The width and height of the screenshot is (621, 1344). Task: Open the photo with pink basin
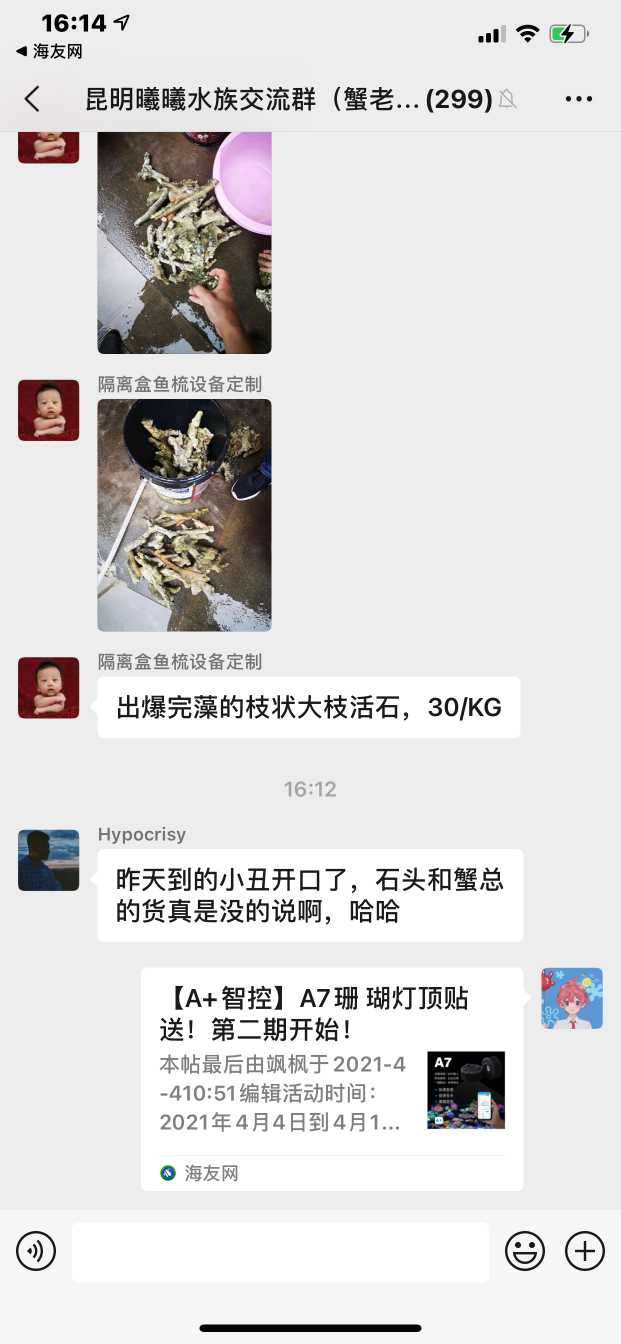click(184, 241)
